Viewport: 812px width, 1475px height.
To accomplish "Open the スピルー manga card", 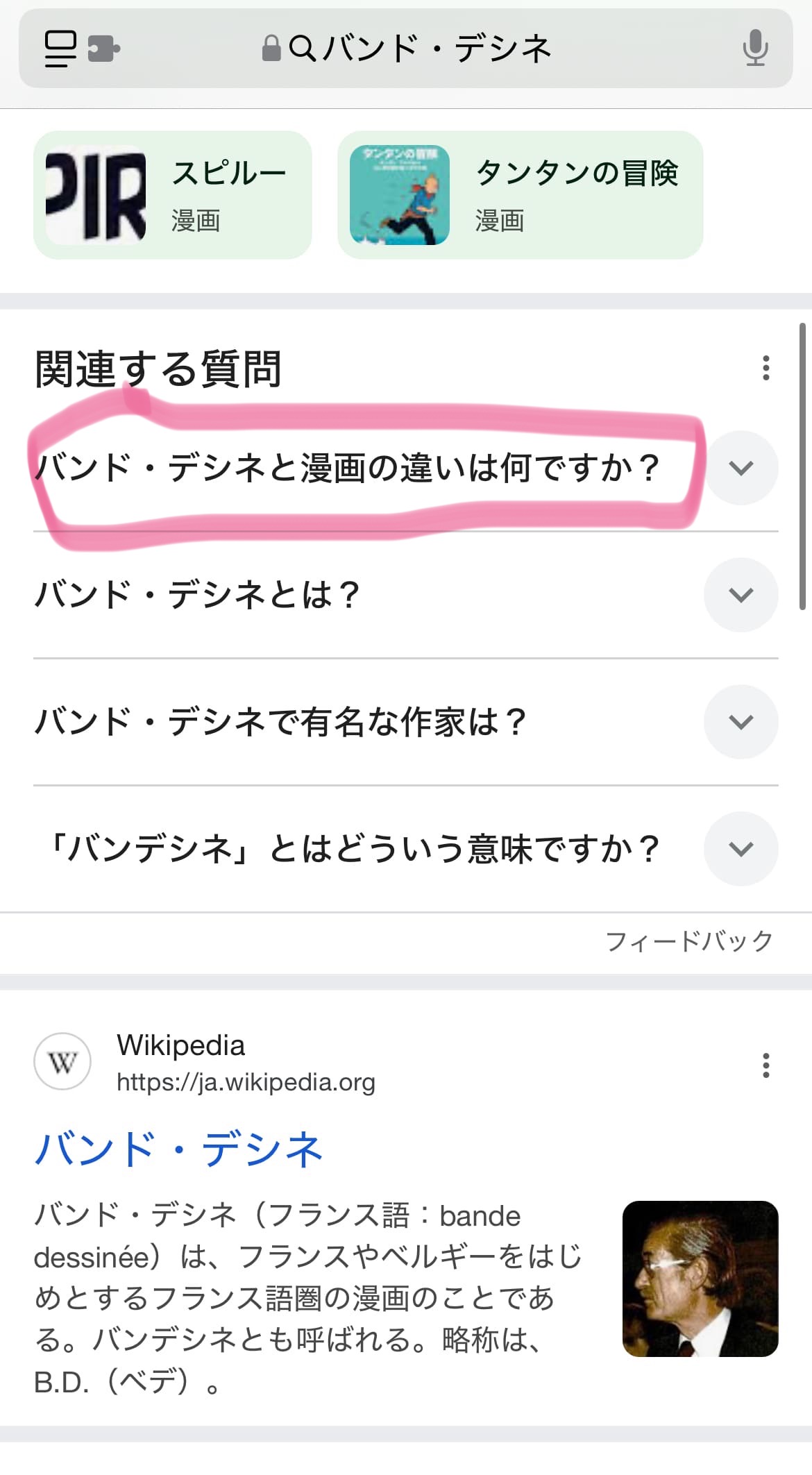I will tap(173, 195).
